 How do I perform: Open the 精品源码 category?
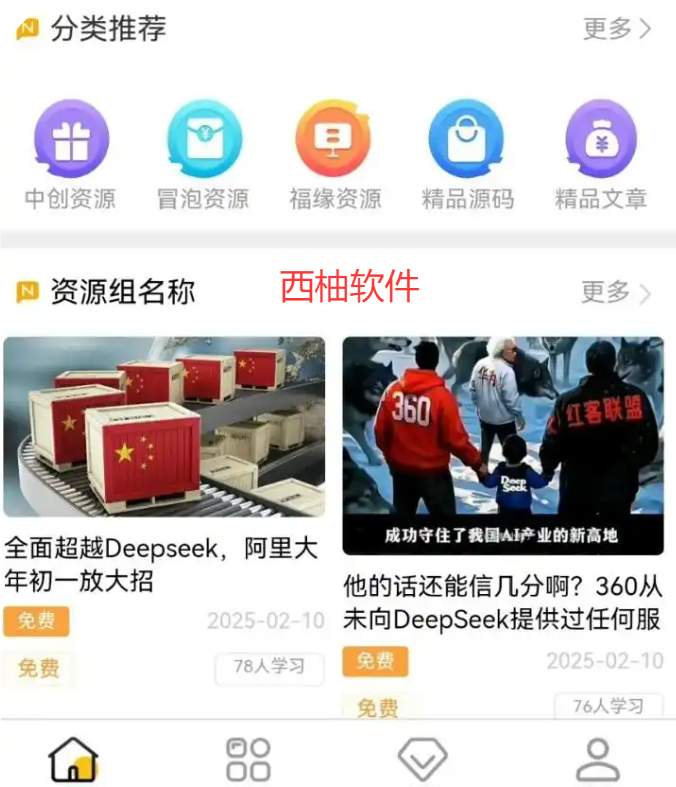467,155
